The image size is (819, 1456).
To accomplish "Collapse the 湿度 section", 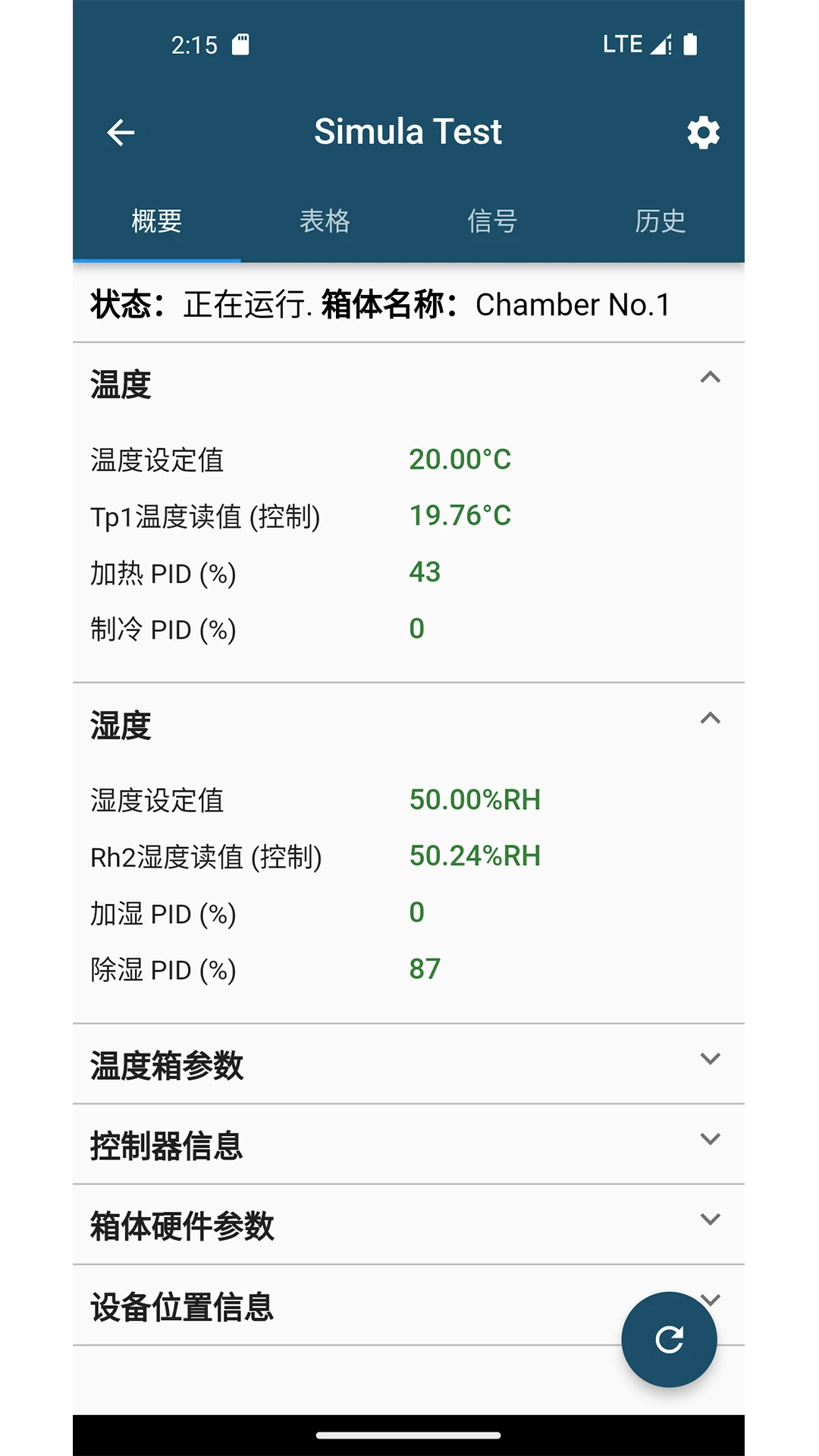I will (x=710, y=718).
